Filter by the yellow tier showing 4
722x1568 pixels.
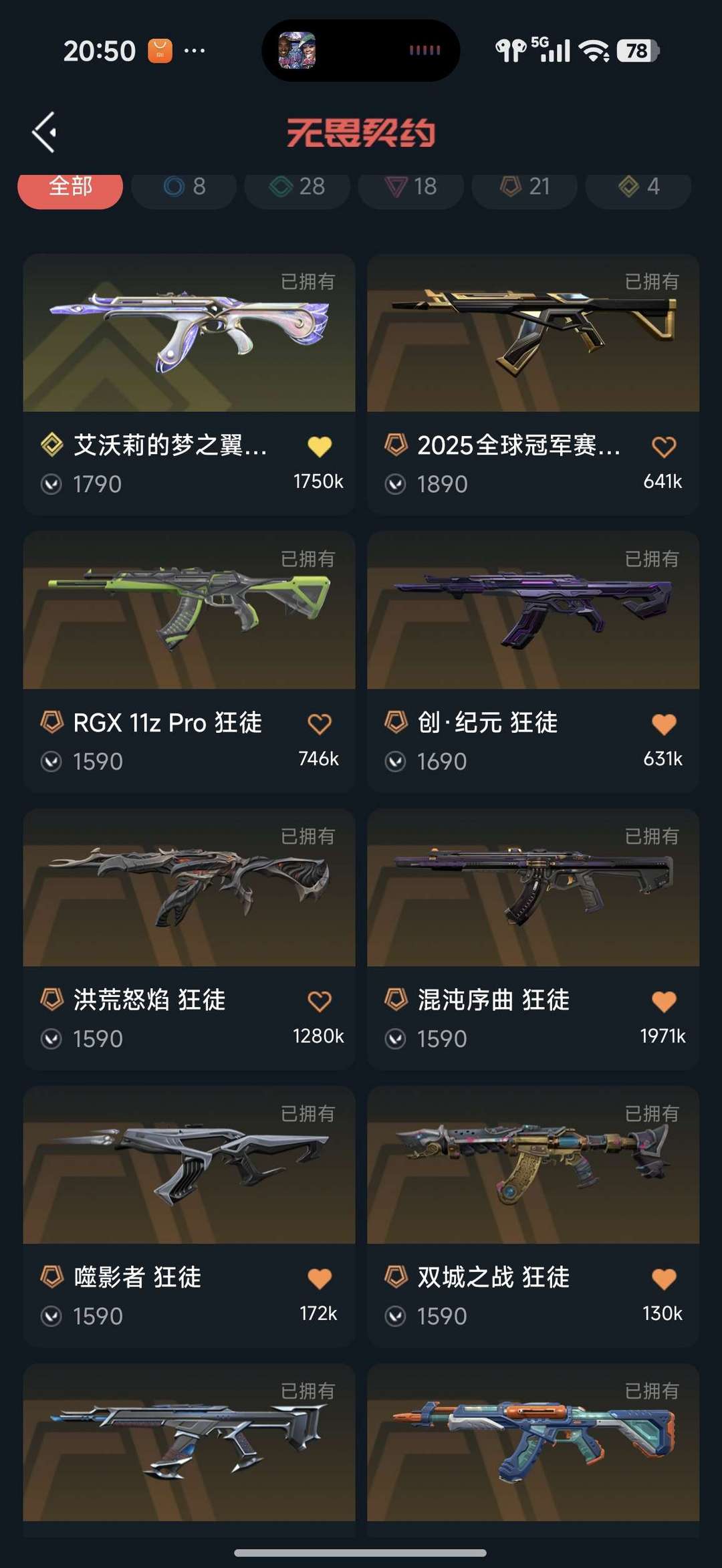[x=638, y=187]
